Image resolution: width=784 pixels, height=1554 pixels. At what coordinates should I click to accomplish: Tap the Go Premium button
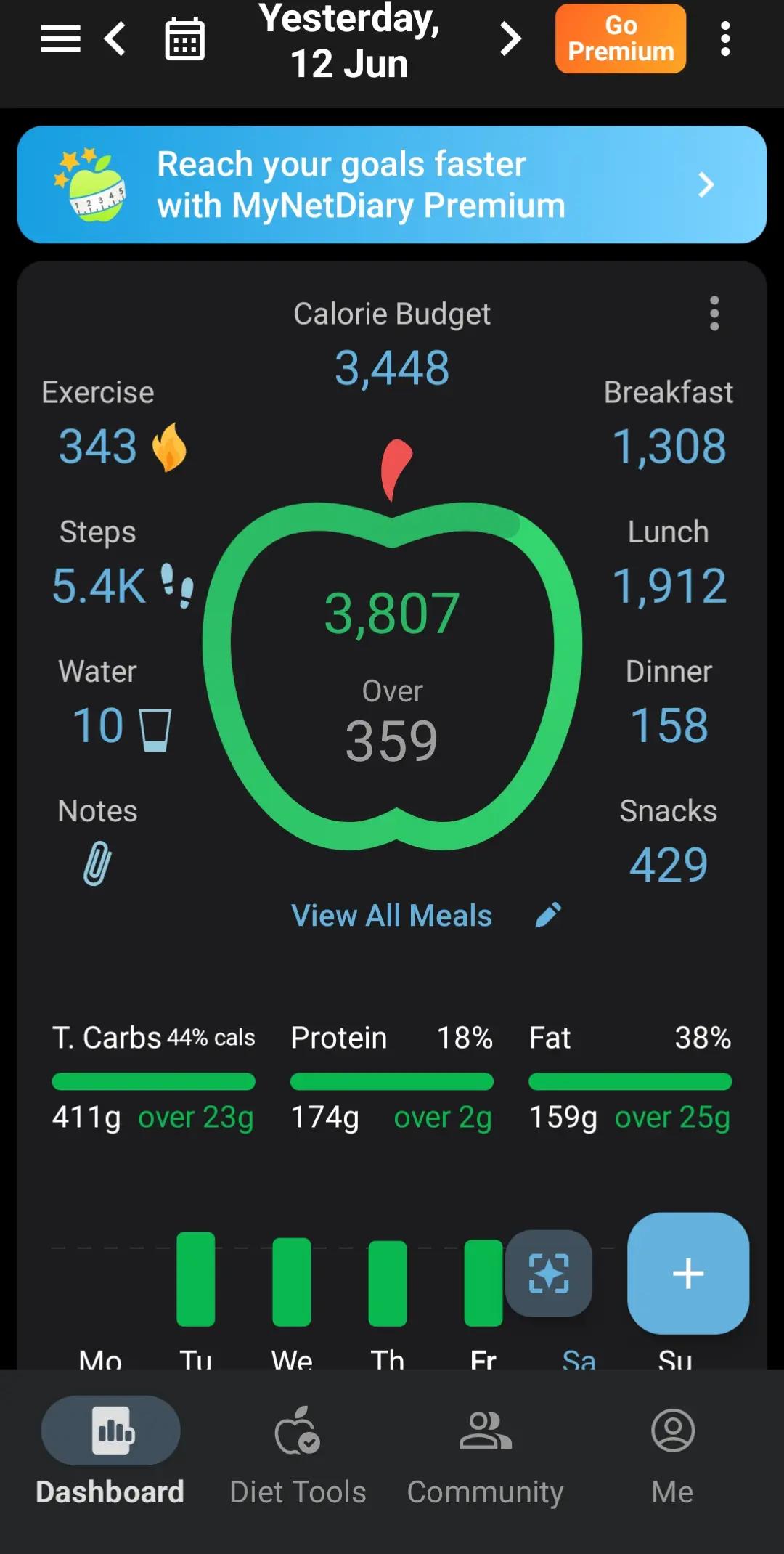point(621,38)
